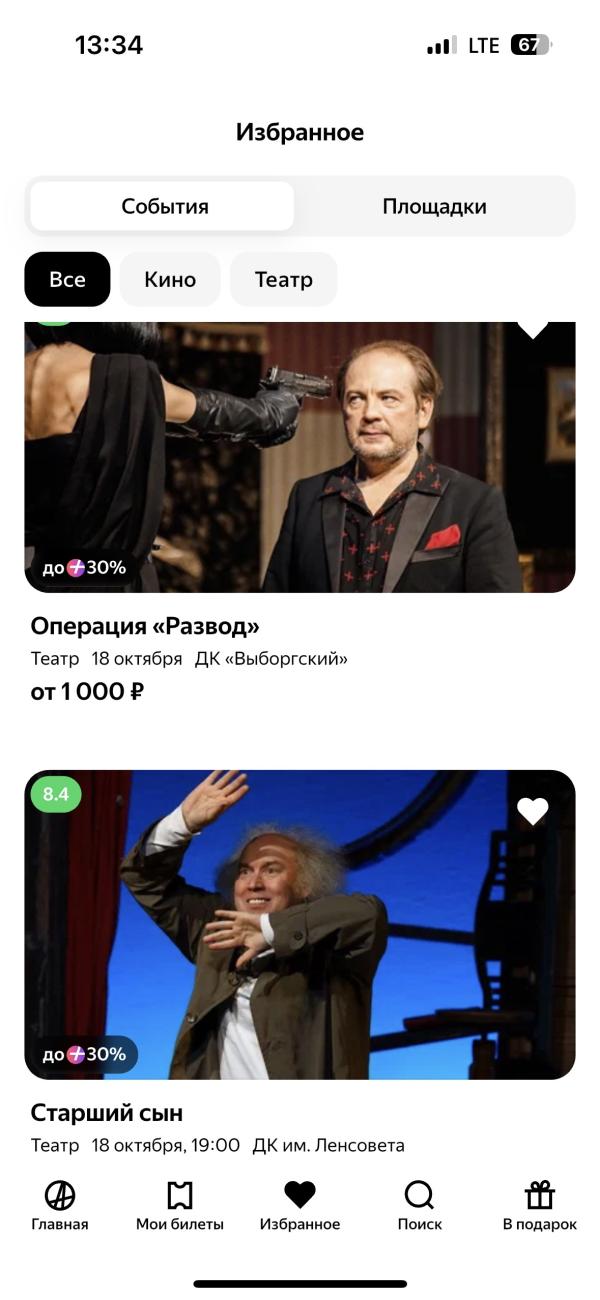This screenshot has width=600, height=1300.
Task: Switch to the События tab
Action: 163,207
